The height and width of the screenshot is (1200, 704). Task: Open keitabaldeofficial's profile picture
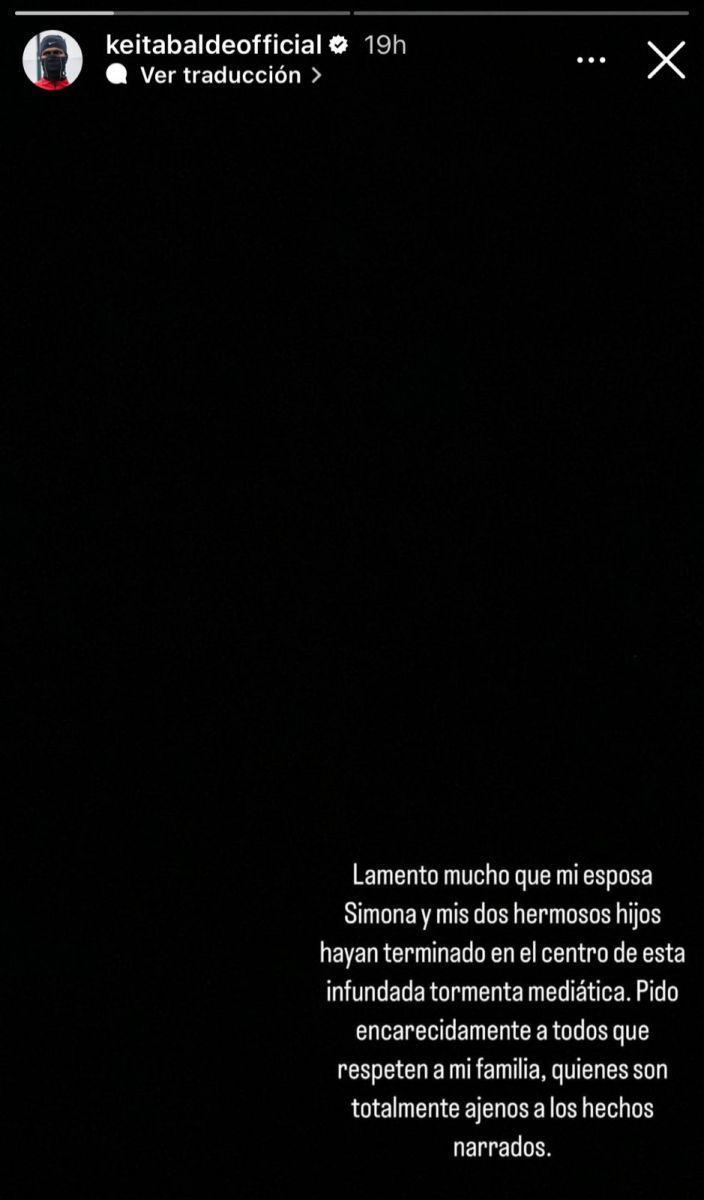(x=52, y=60)
